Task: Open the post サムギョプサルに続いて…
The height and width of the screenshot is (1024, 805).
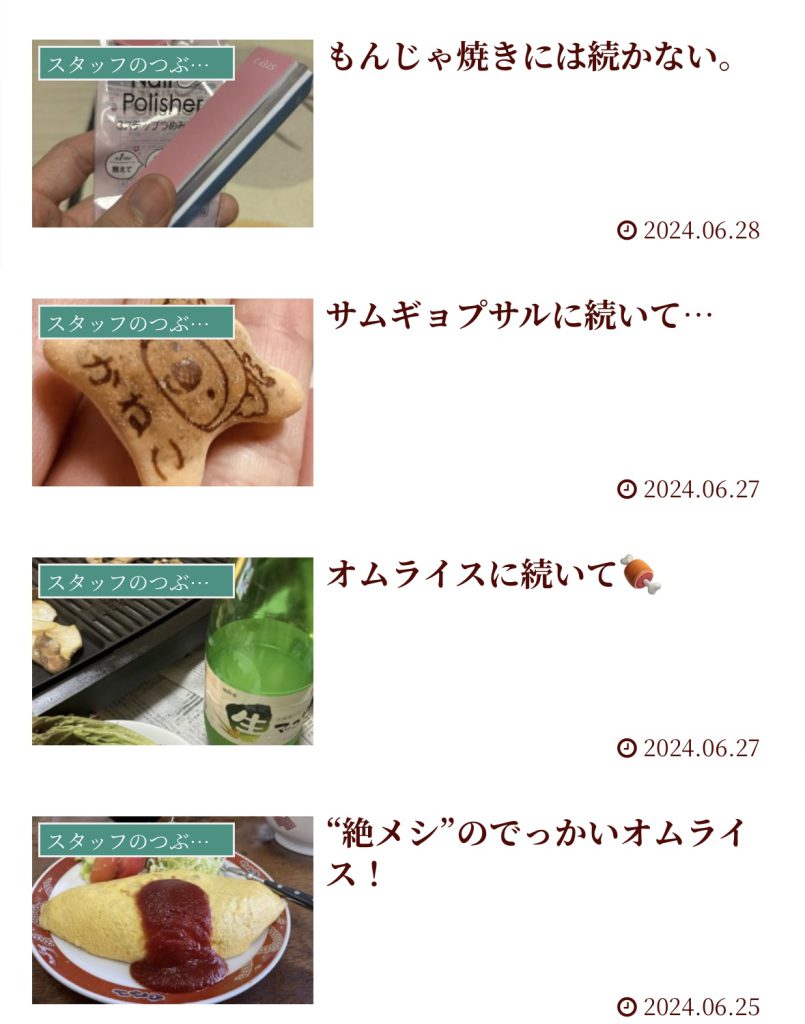Action: coord(519,317)
